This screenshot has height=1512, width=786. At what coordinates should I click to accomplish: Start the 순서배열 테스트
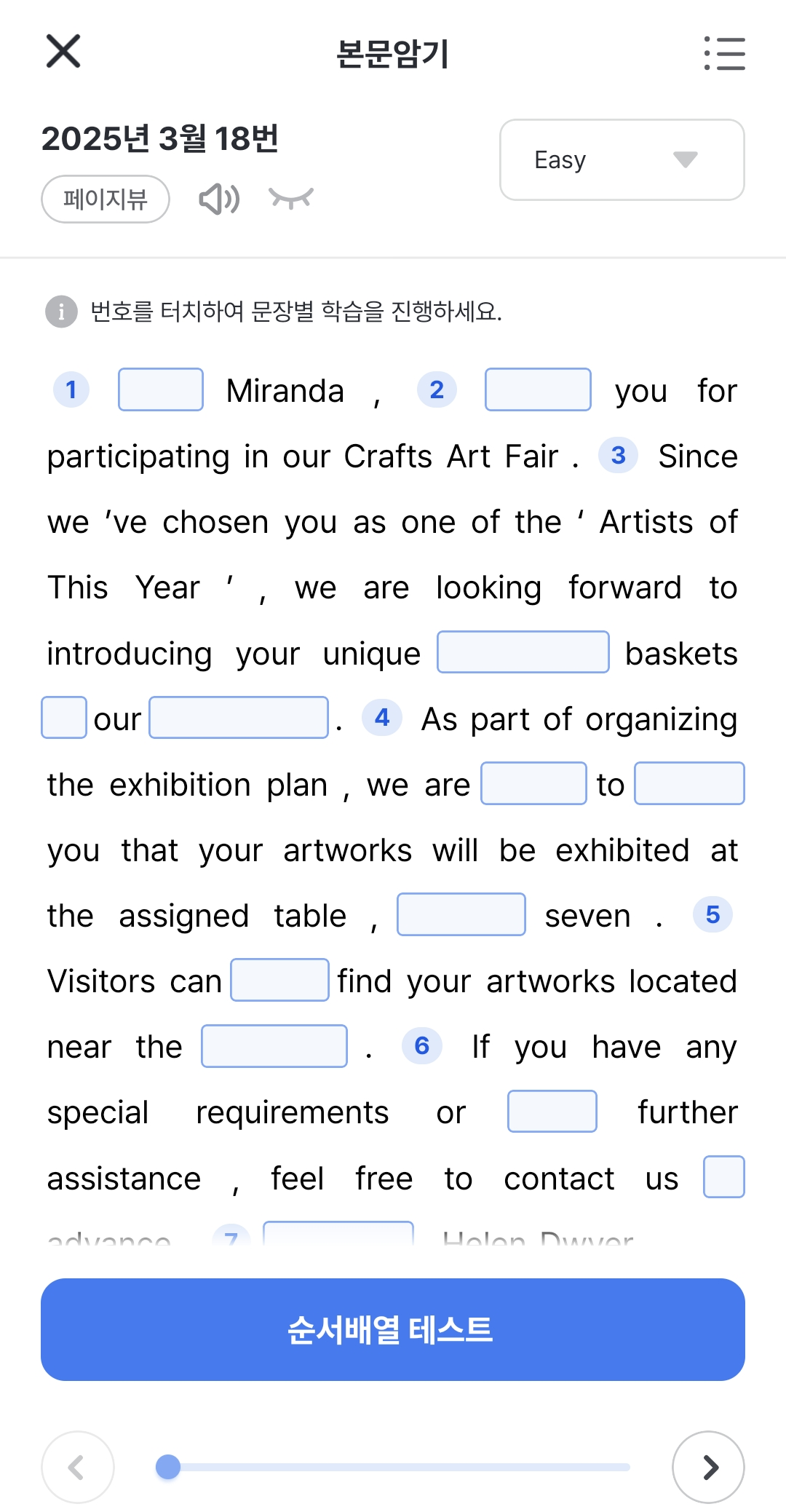click(x=393, y=1329)
